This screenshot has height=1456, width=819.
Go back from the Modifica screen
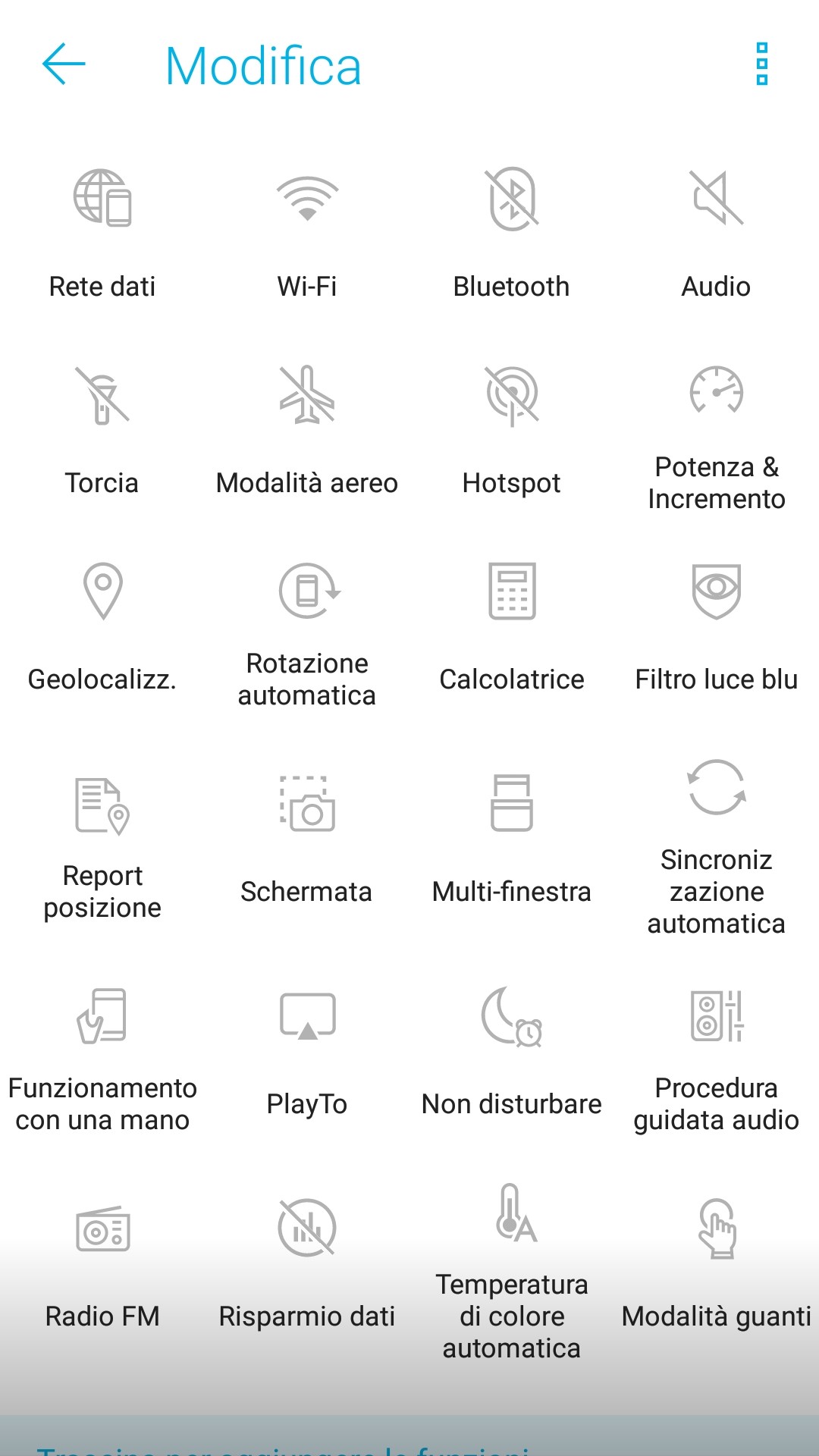(64, 64)
